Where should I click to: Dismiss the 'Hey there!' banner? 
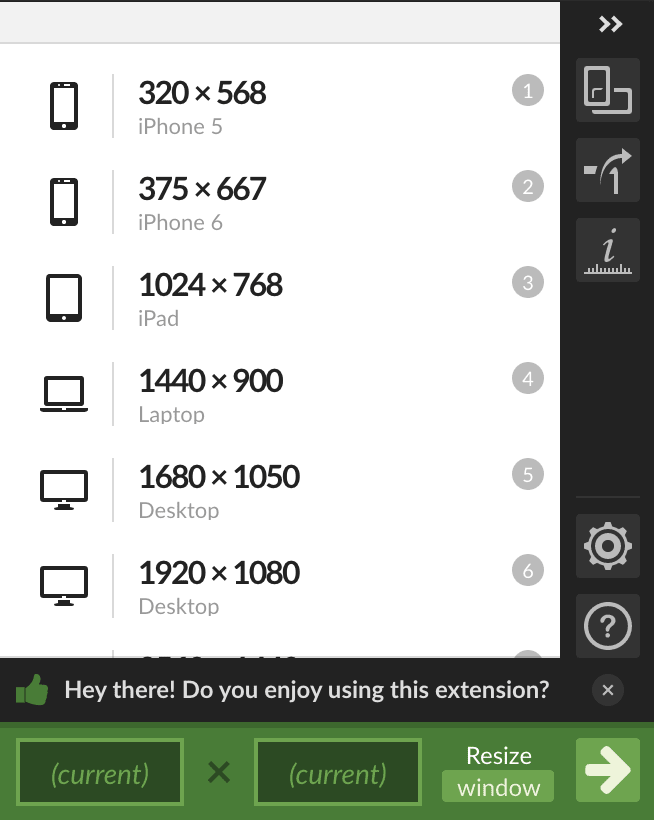point(608,689)
